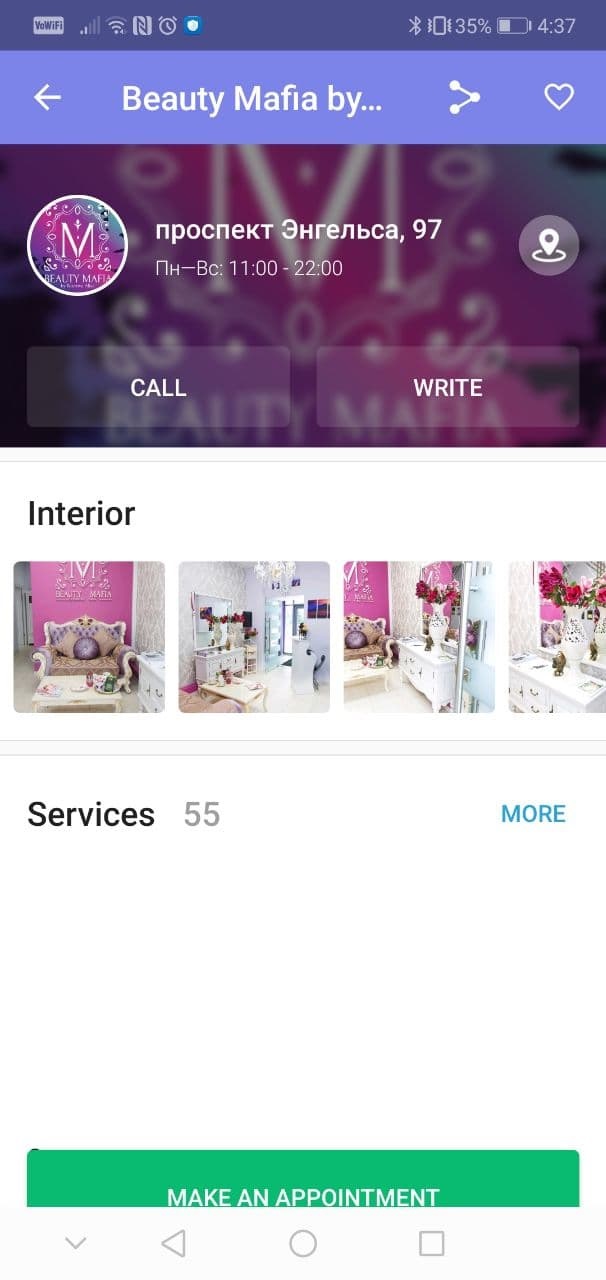Share the Beauty Mafia salon page

[464, 97]
